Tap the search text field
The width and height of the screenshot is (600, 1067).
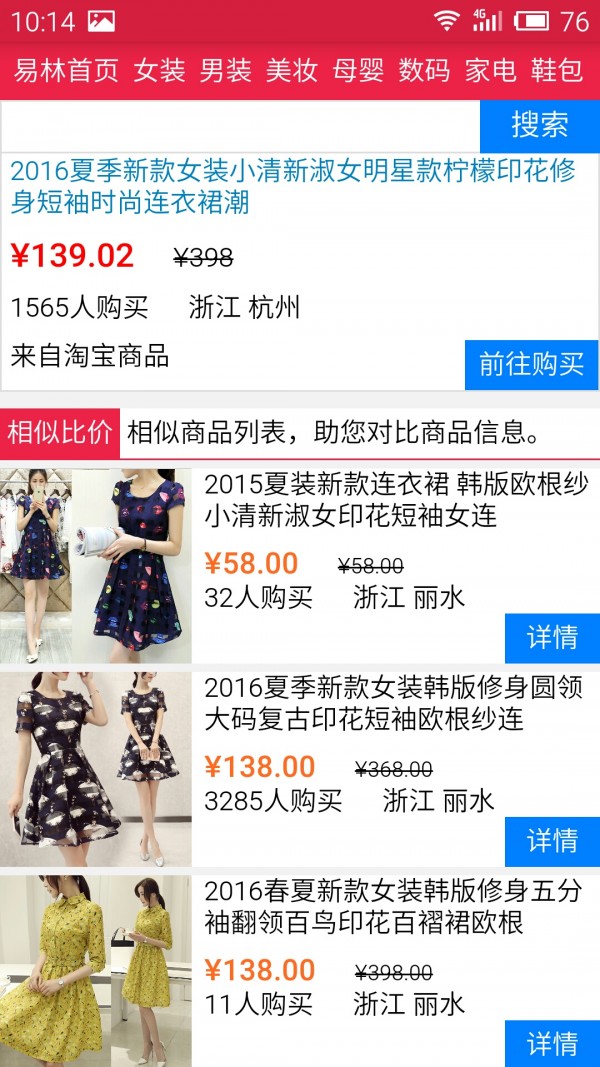coord(240,126)
